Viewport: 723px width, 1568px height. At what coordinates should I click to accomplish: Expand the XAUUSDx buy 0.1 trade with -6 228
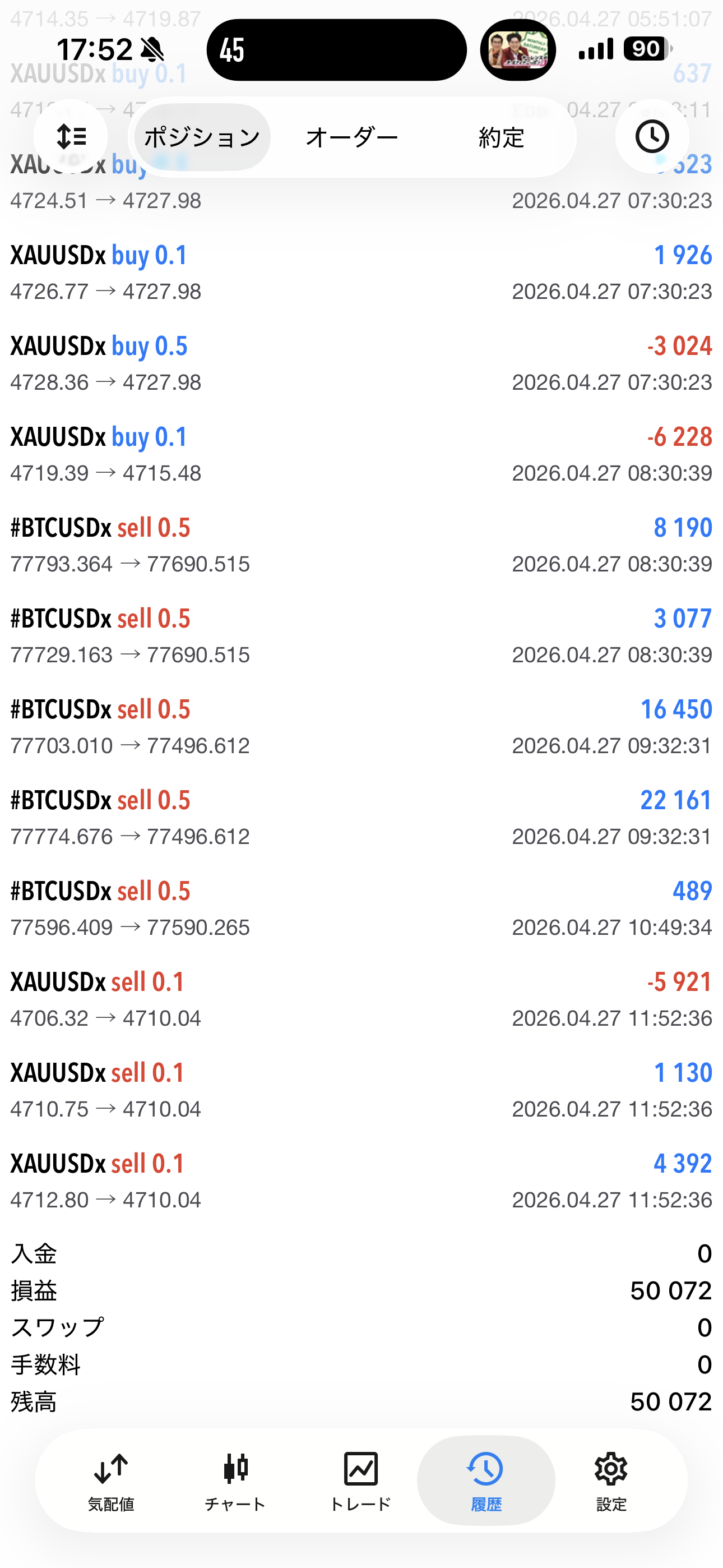pos(361,454)
